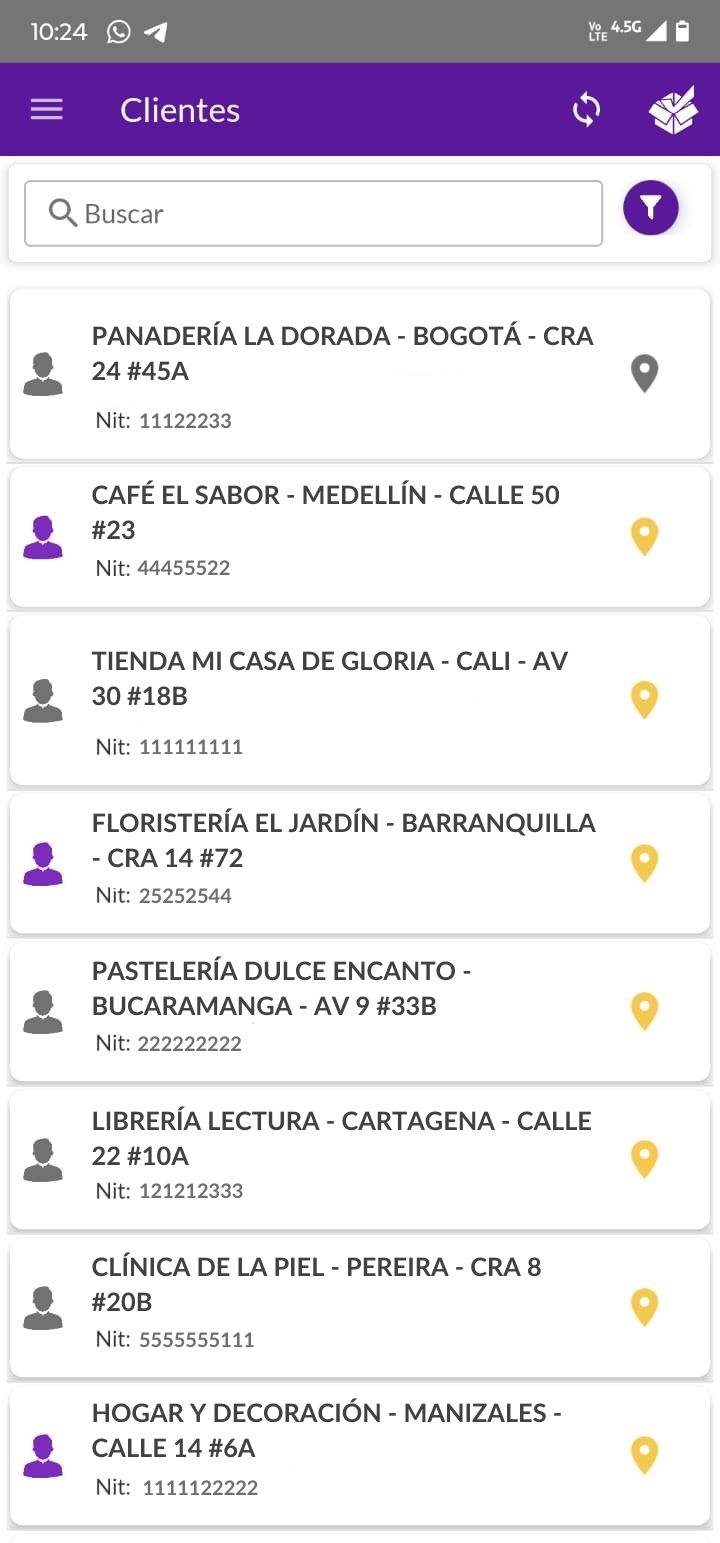Open Librería Lectura in Cartagena
This screenshot has height=1543, width=720.
click(x=360, y=1160)
